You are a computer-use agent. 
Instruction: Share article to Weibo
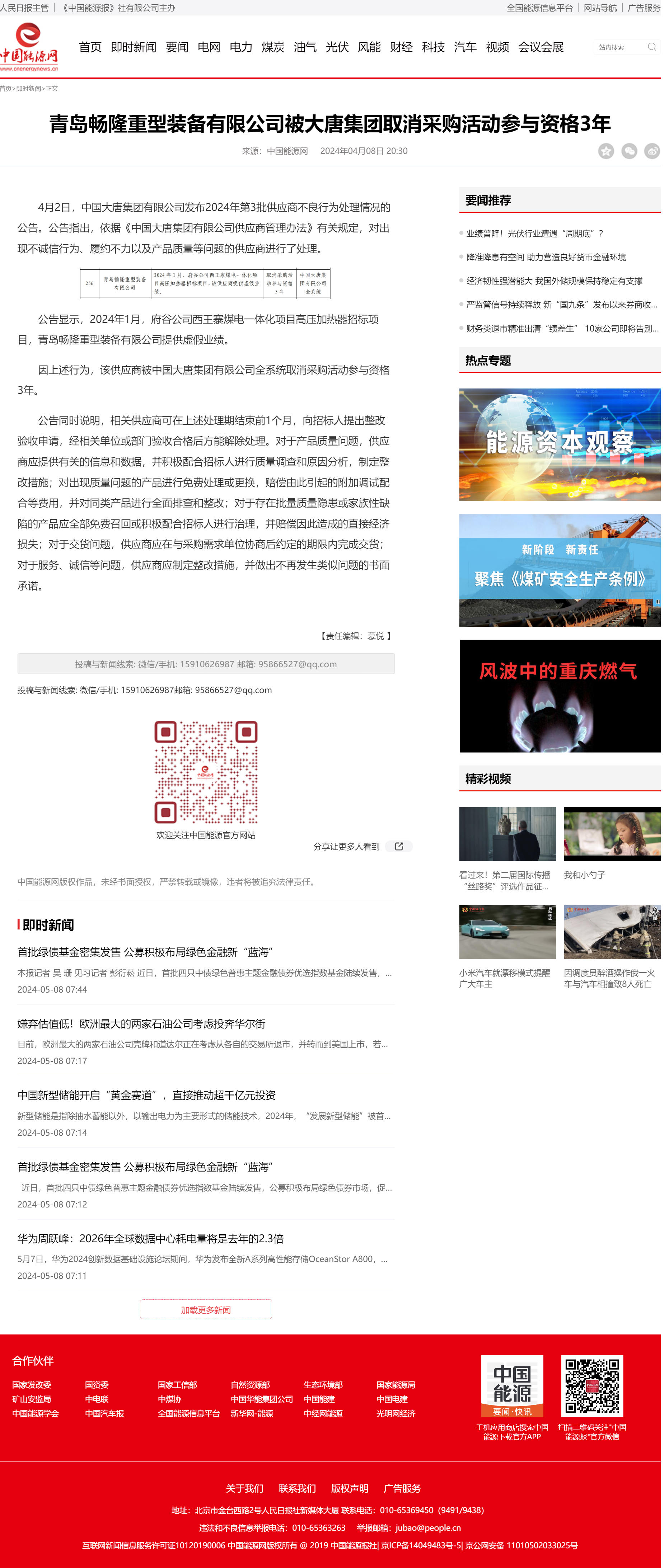point(652,151)
